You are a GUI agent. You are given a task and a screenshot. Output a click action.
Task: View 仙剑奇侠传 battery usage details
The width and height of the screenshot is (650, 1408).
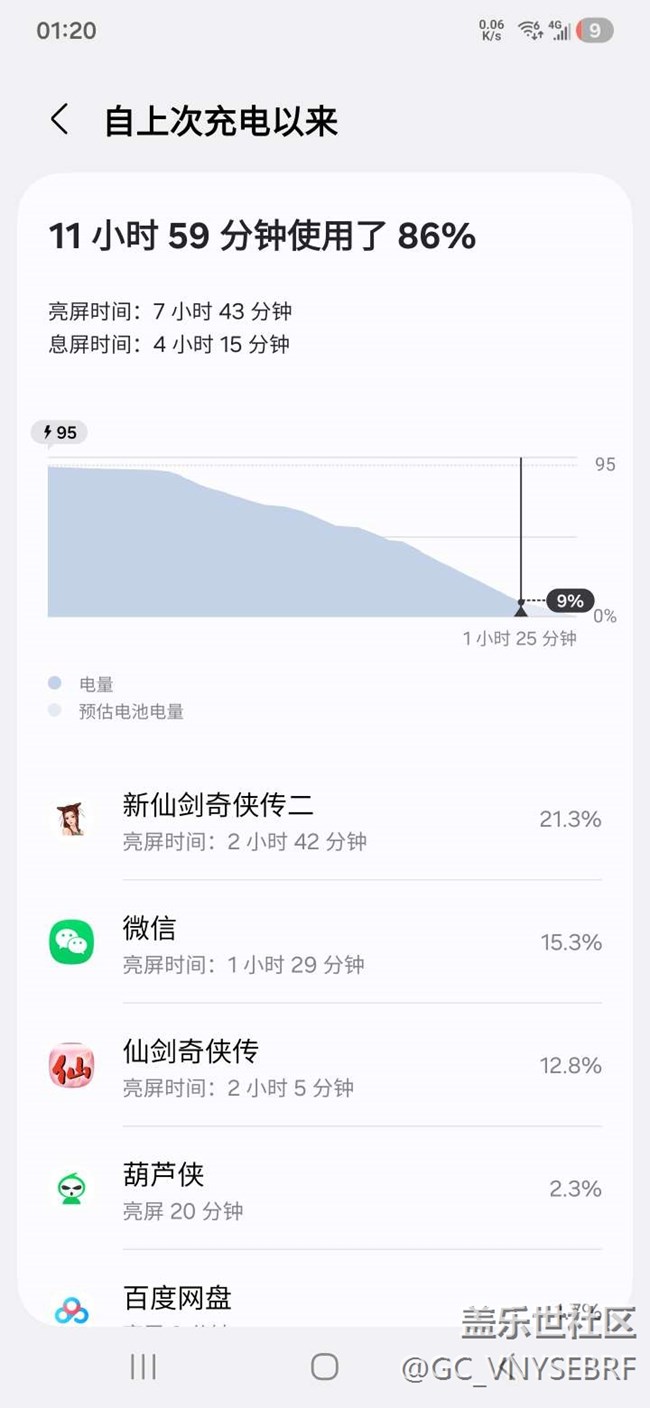(x=325, y=1066)
